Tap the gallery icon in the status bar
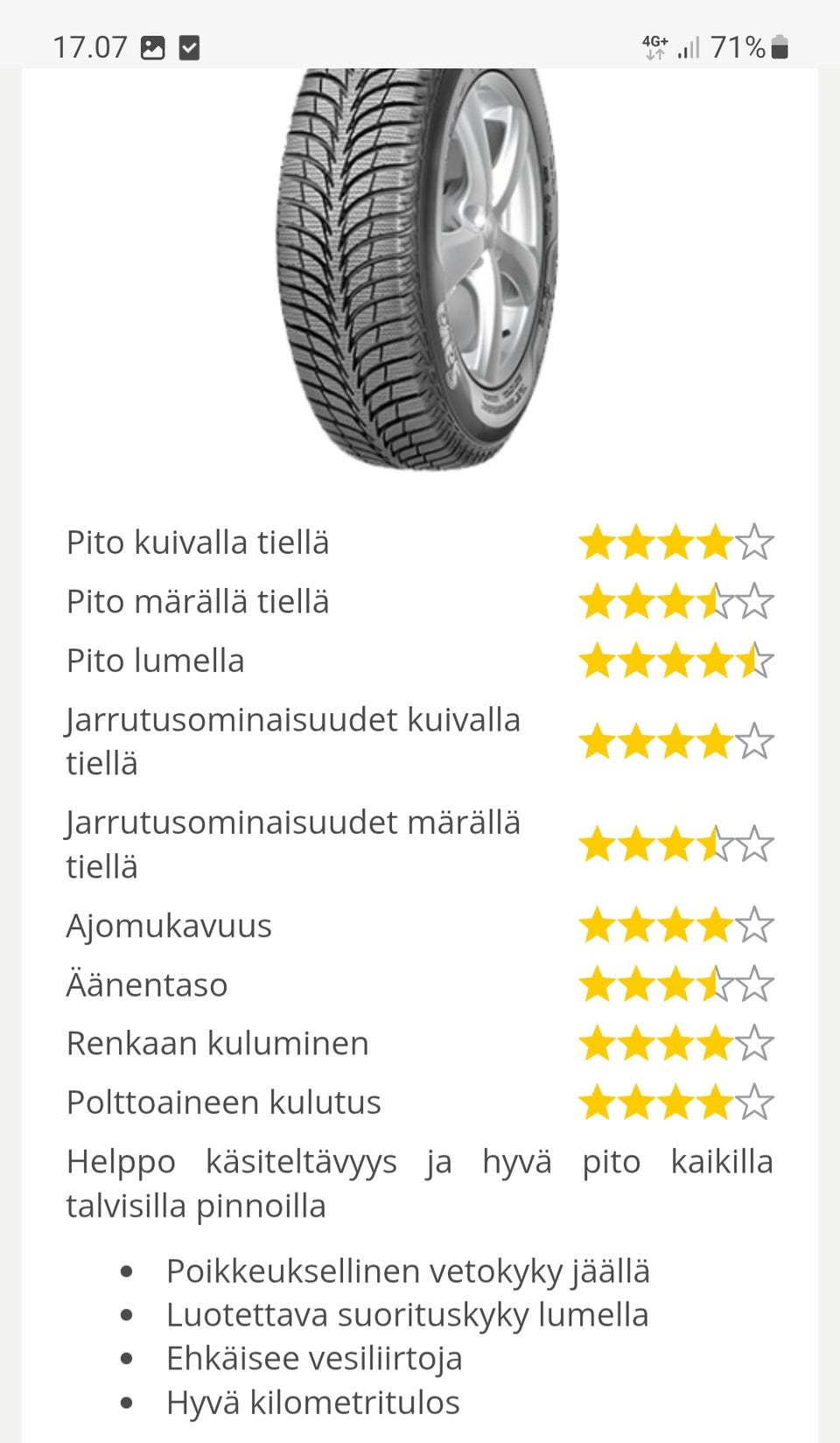The height and width of the screenshot is (1443, 840). click(154, 46)
